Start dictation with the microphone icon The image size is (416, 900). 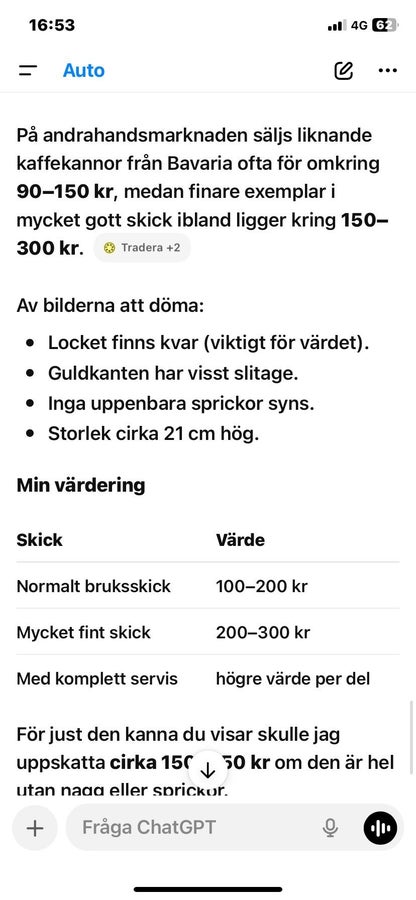(x=330, y=828)
